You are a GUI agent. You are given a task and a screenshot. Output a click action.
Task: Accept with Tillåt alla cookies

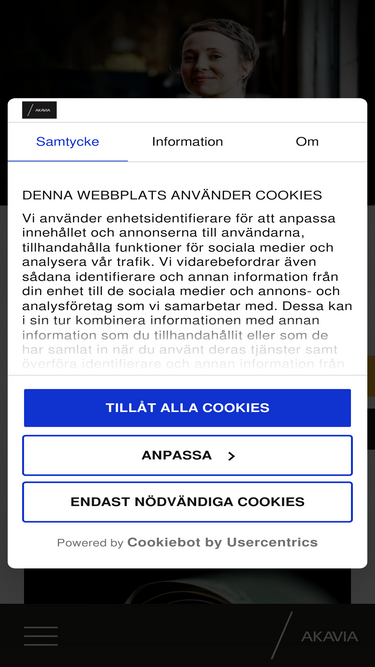click(x=188, y=408)
